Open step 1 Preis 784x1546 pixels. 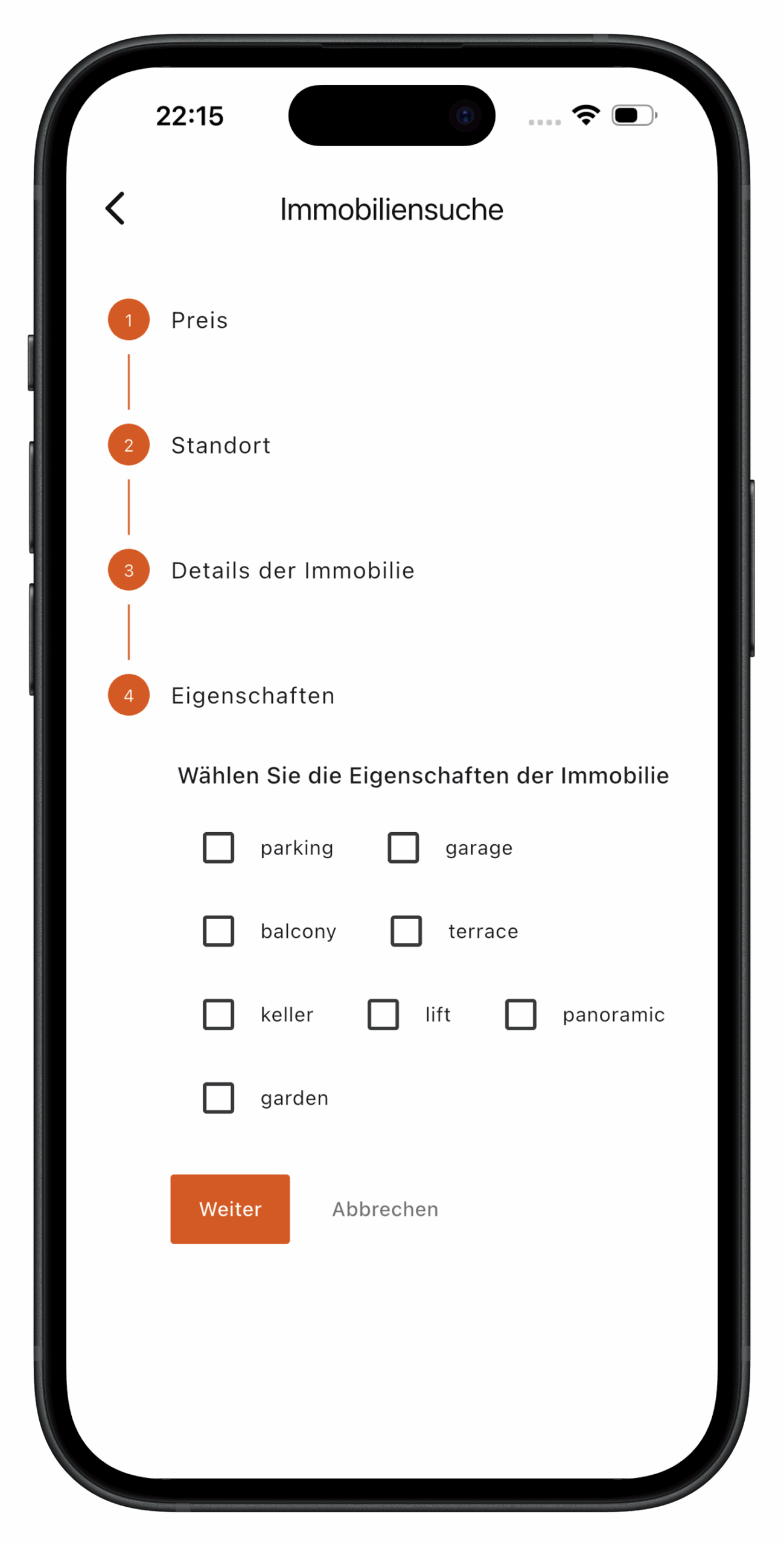199,319
